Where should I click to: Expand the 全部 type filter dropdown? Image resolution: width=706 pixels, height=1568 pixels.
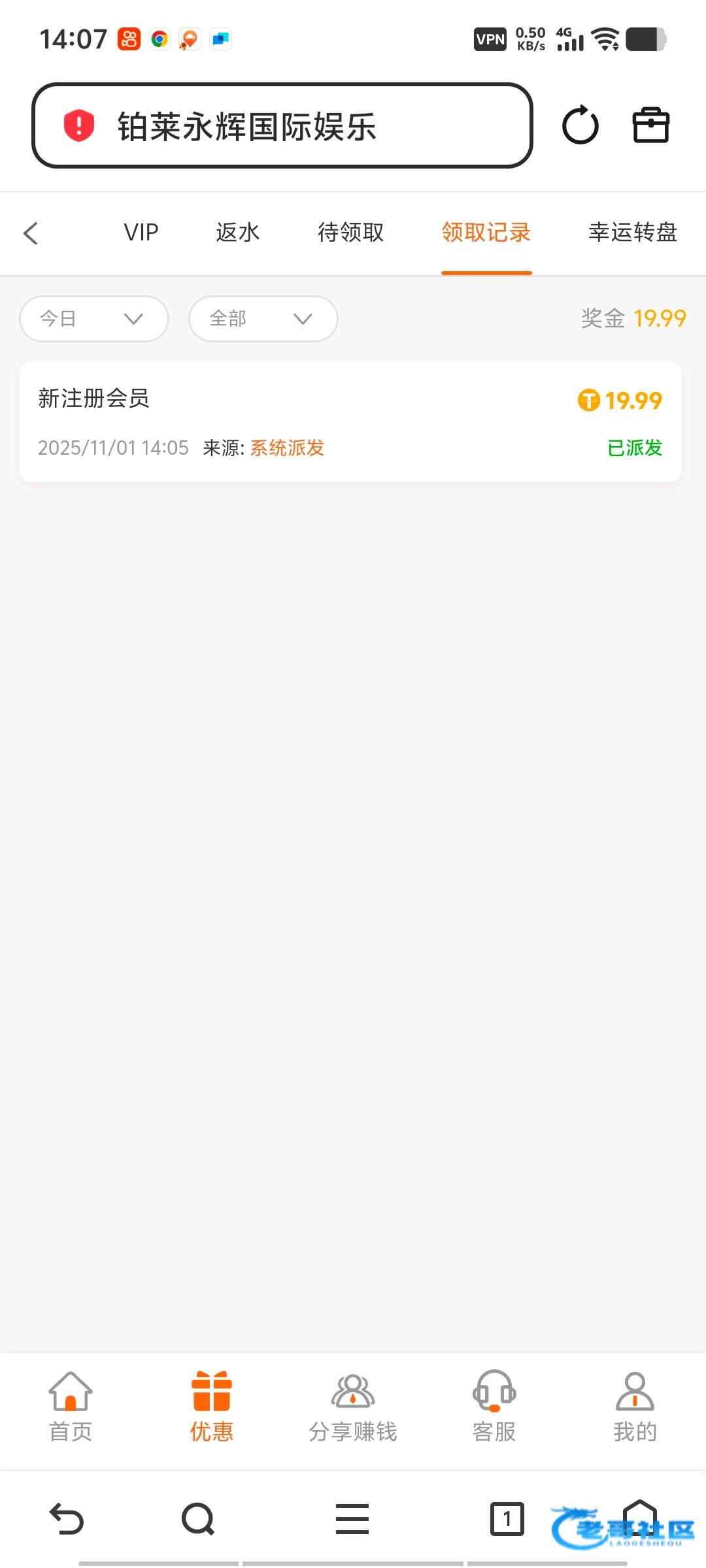coord(263,319)
